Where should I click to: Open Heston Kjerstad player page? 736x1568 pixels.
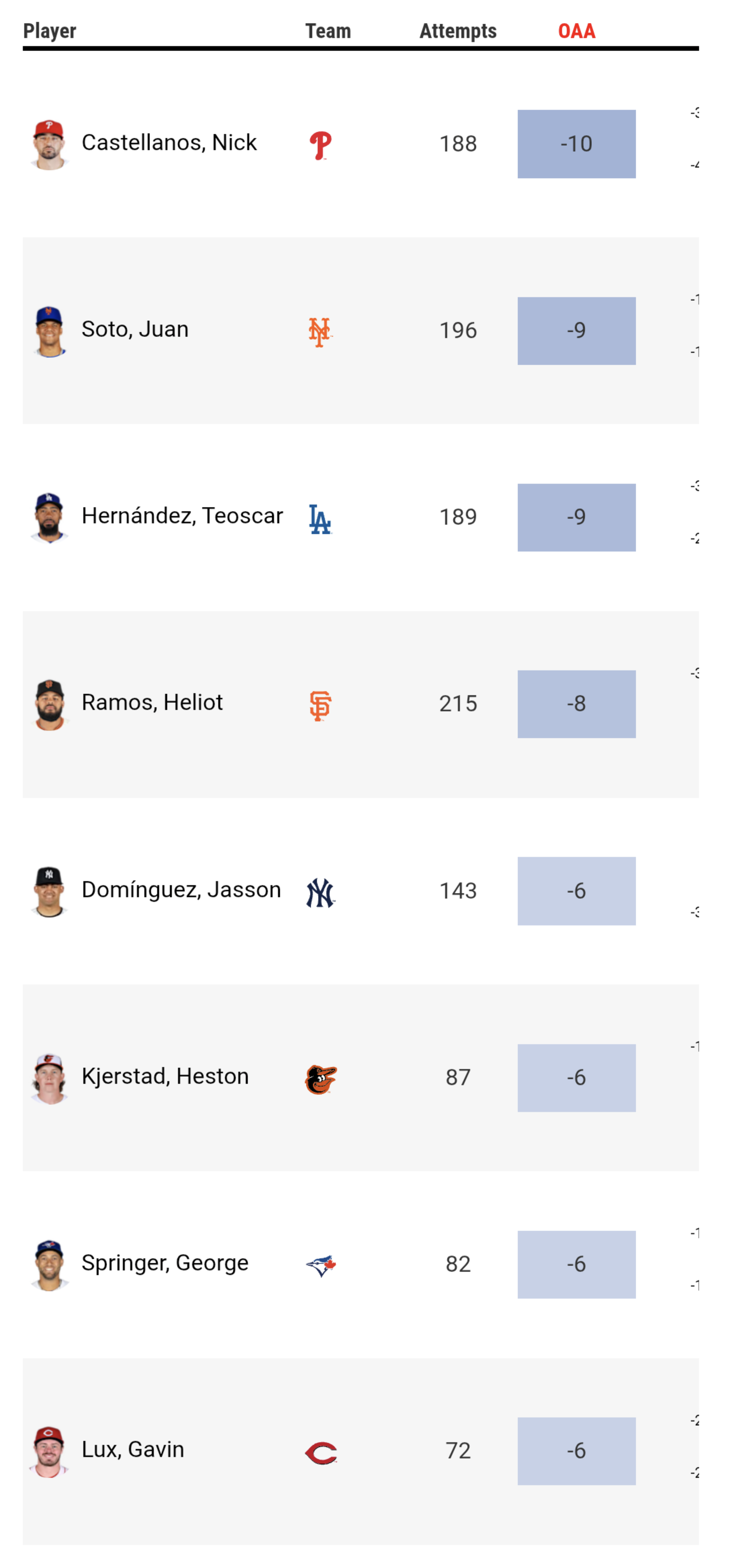165,1076
